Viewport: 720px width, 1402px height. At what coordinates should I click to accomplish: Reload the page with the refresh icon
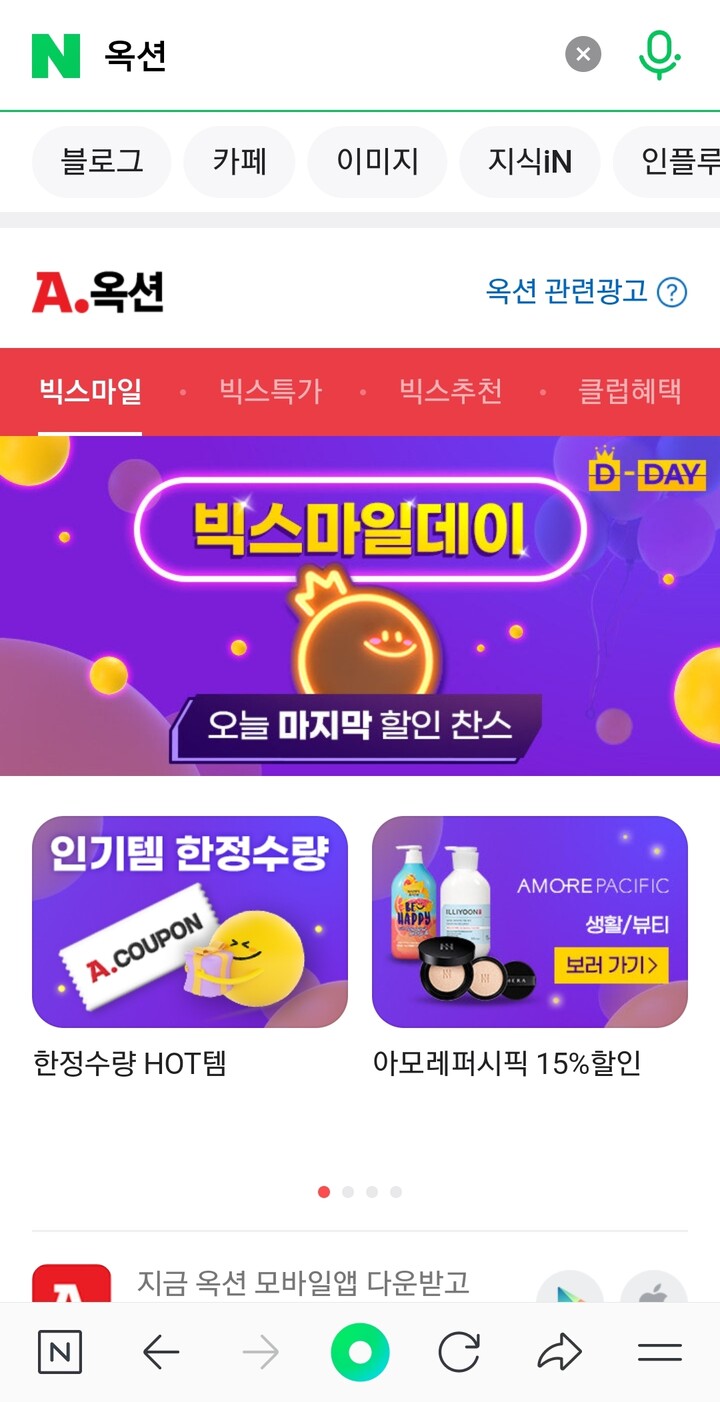(x=460, y=1350)
